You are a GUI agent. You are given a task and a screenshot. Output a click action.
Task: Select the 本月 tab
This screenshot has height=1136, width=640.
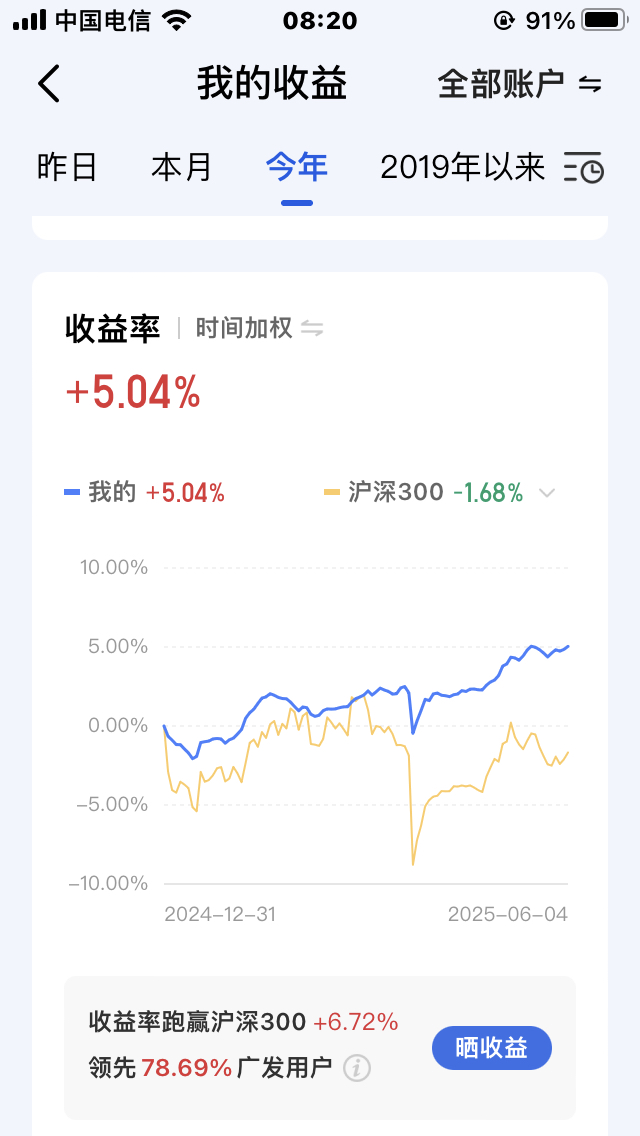click(182, 167)
